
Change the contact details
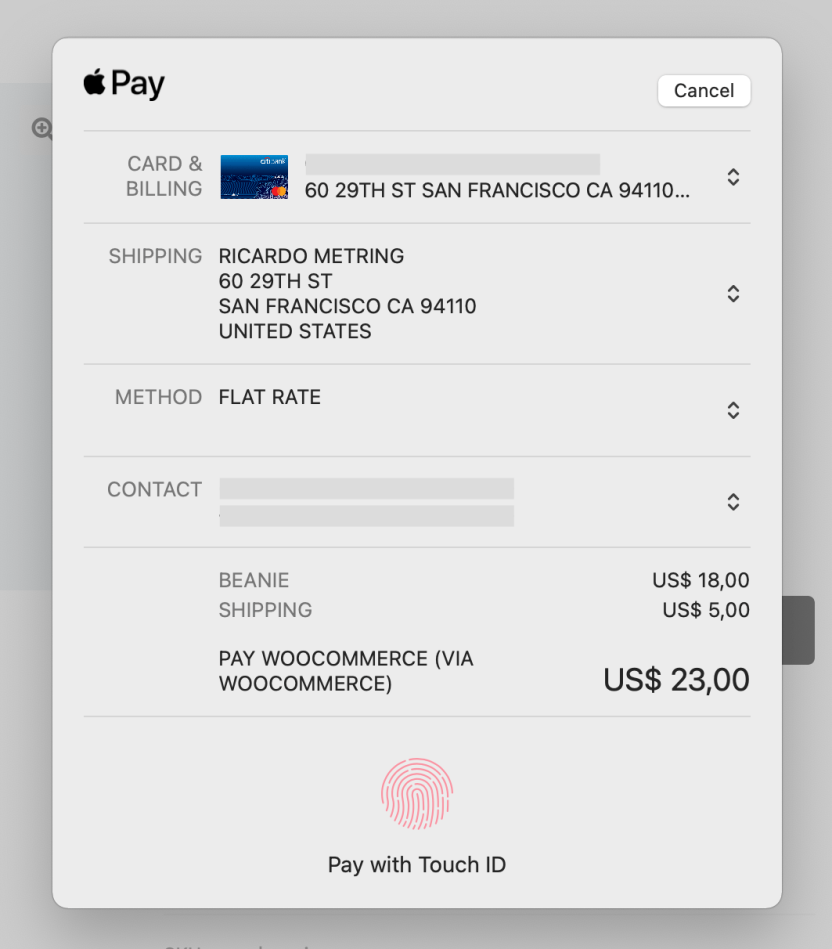coord(733,502)
